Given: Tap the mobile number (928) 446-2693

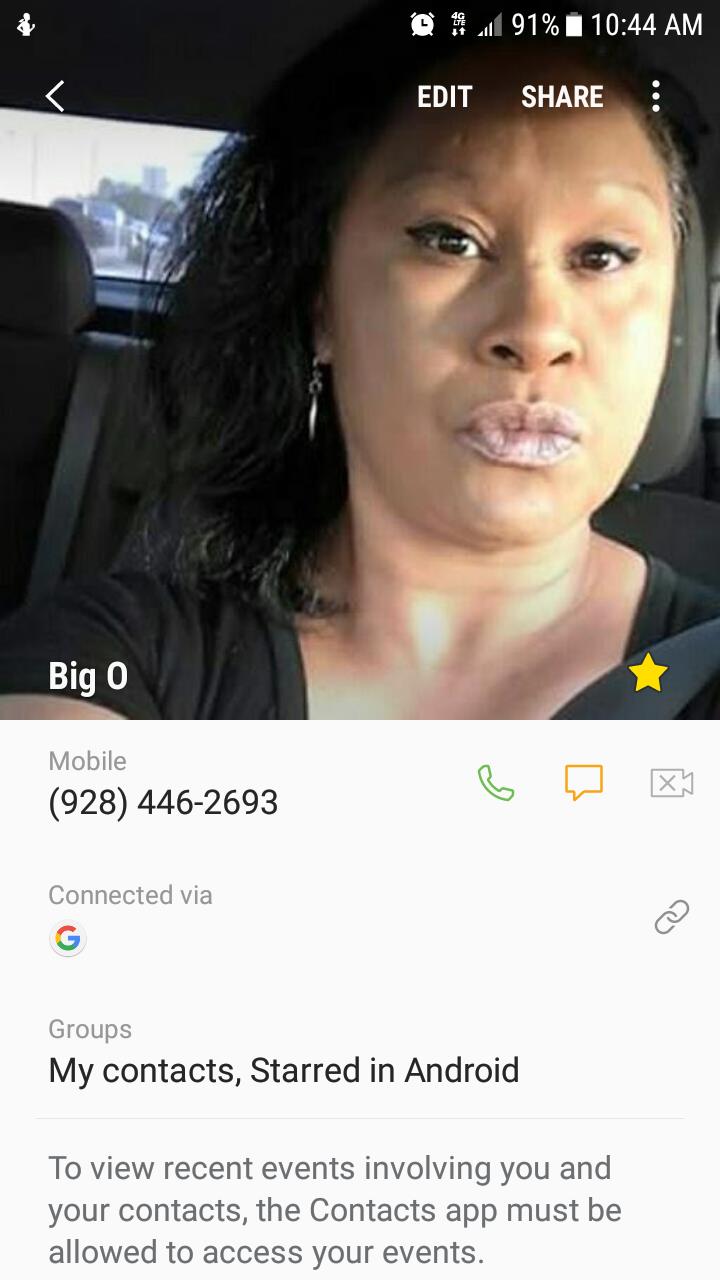Looking at the screenshot, I should click(164, 802).
